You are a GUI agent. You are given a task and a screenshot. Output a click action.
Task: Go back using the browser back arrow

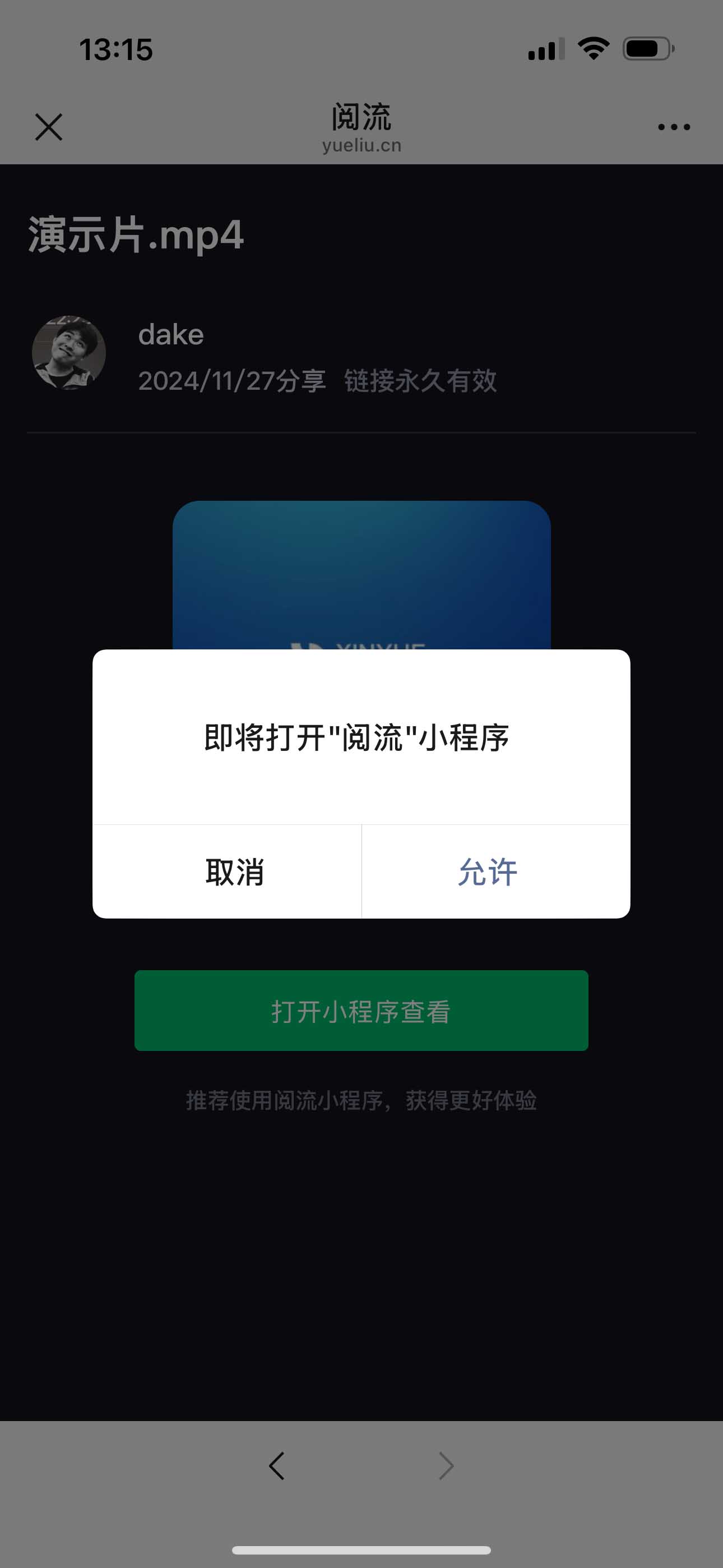(x=277, y=1466)
